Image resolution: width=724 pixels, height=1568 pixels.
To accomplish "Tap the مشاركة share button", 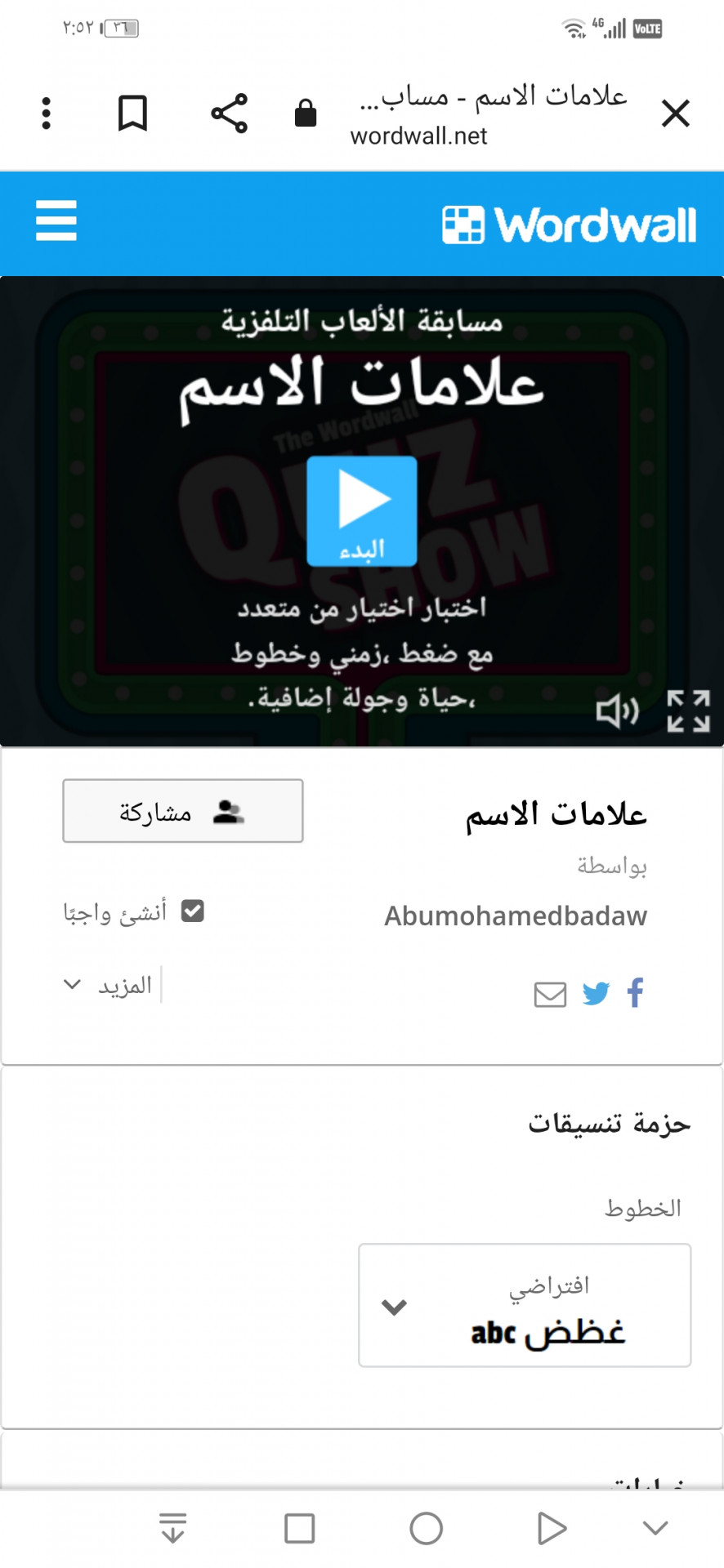I will pyautogui.click(x=183, y=811).
